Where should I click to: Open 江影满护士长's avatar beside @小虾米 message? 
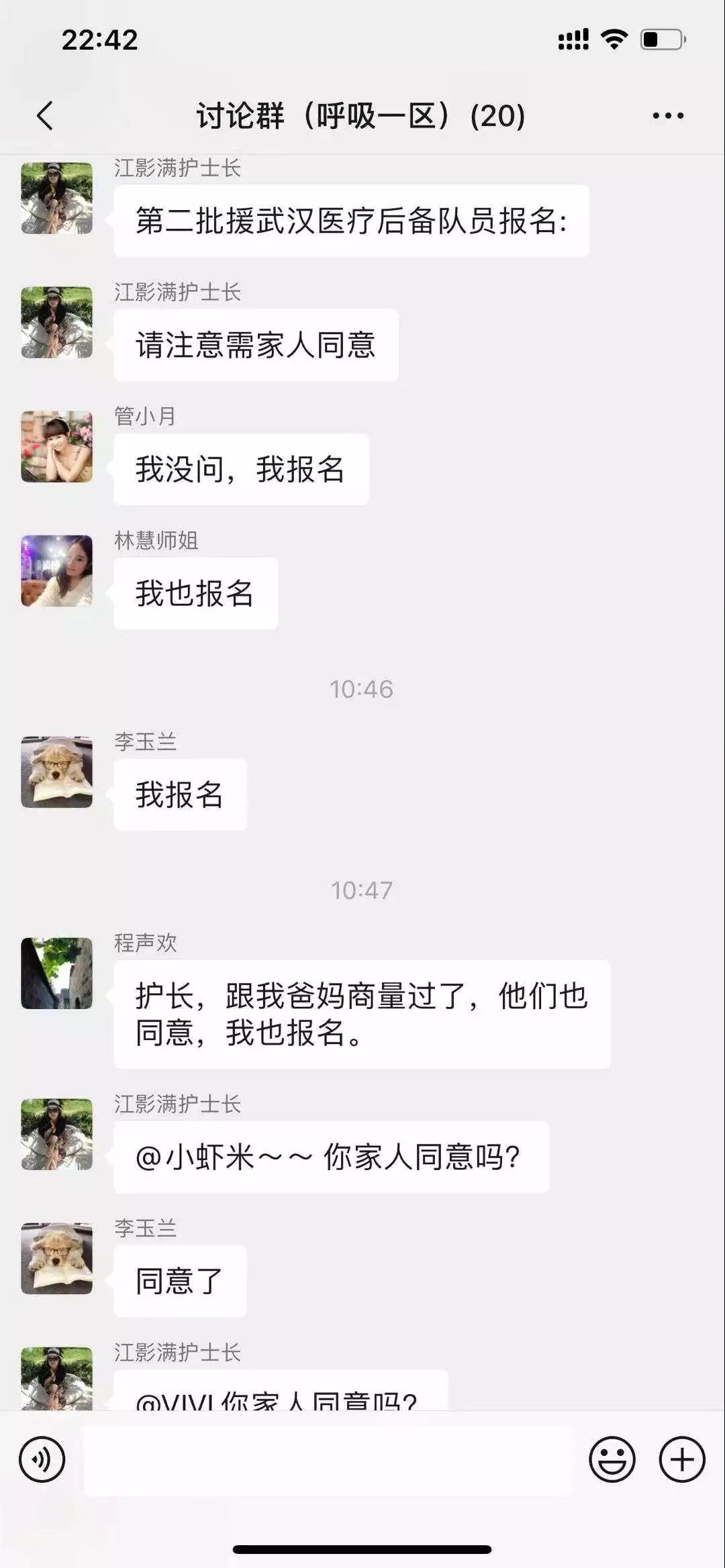pos(57,1135)
